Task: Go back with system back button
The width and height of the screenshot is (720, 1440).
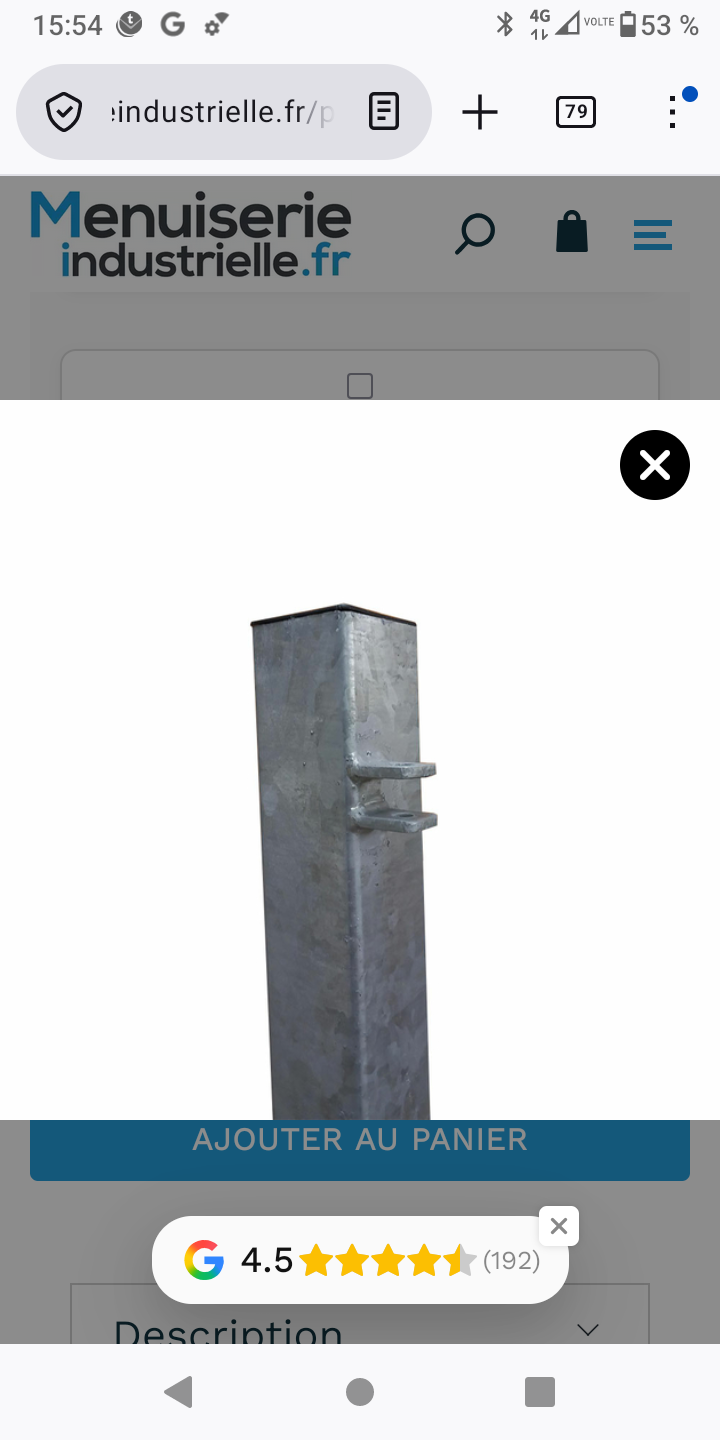Action: click(178, 1392)
